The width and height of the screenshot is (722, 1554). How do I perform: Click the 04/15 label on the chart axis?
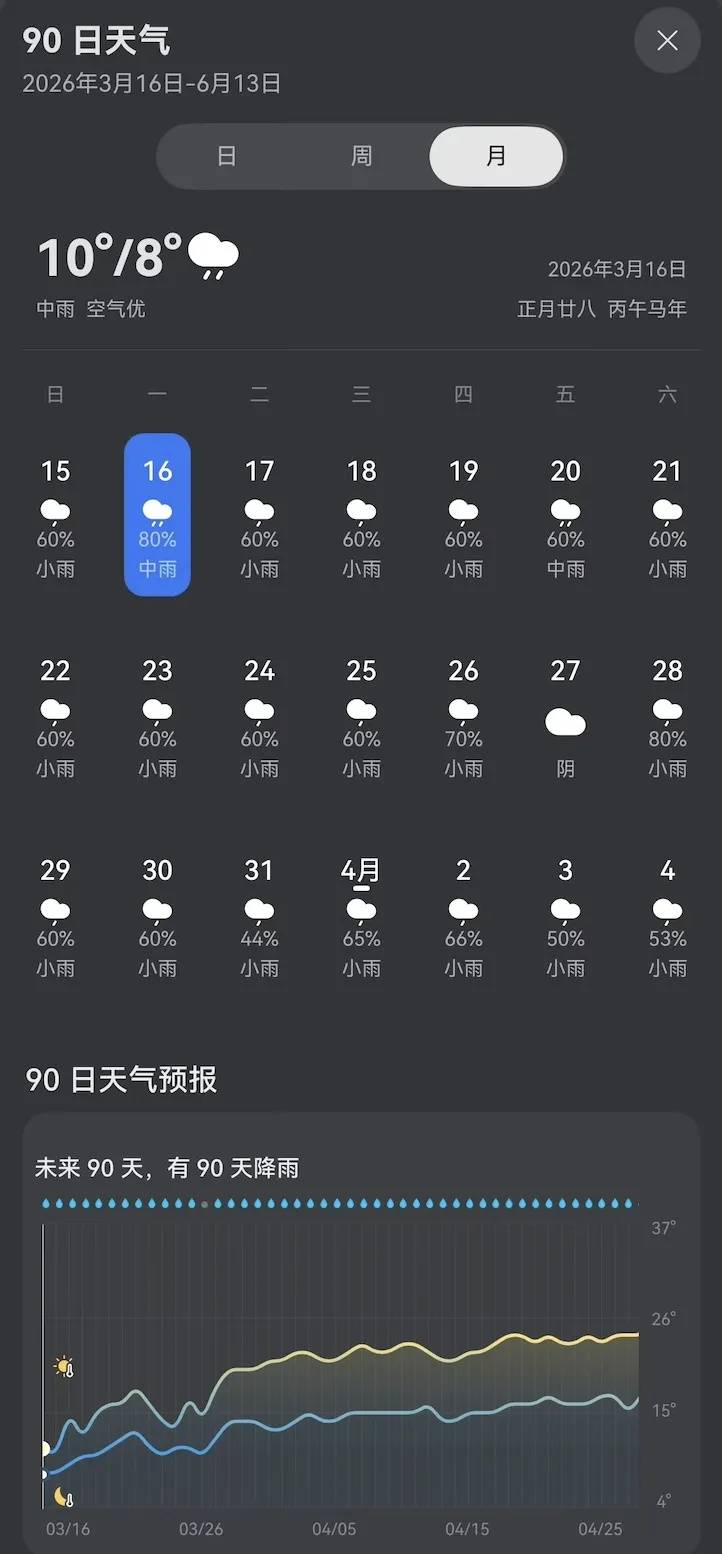[x=468, y=1529]
